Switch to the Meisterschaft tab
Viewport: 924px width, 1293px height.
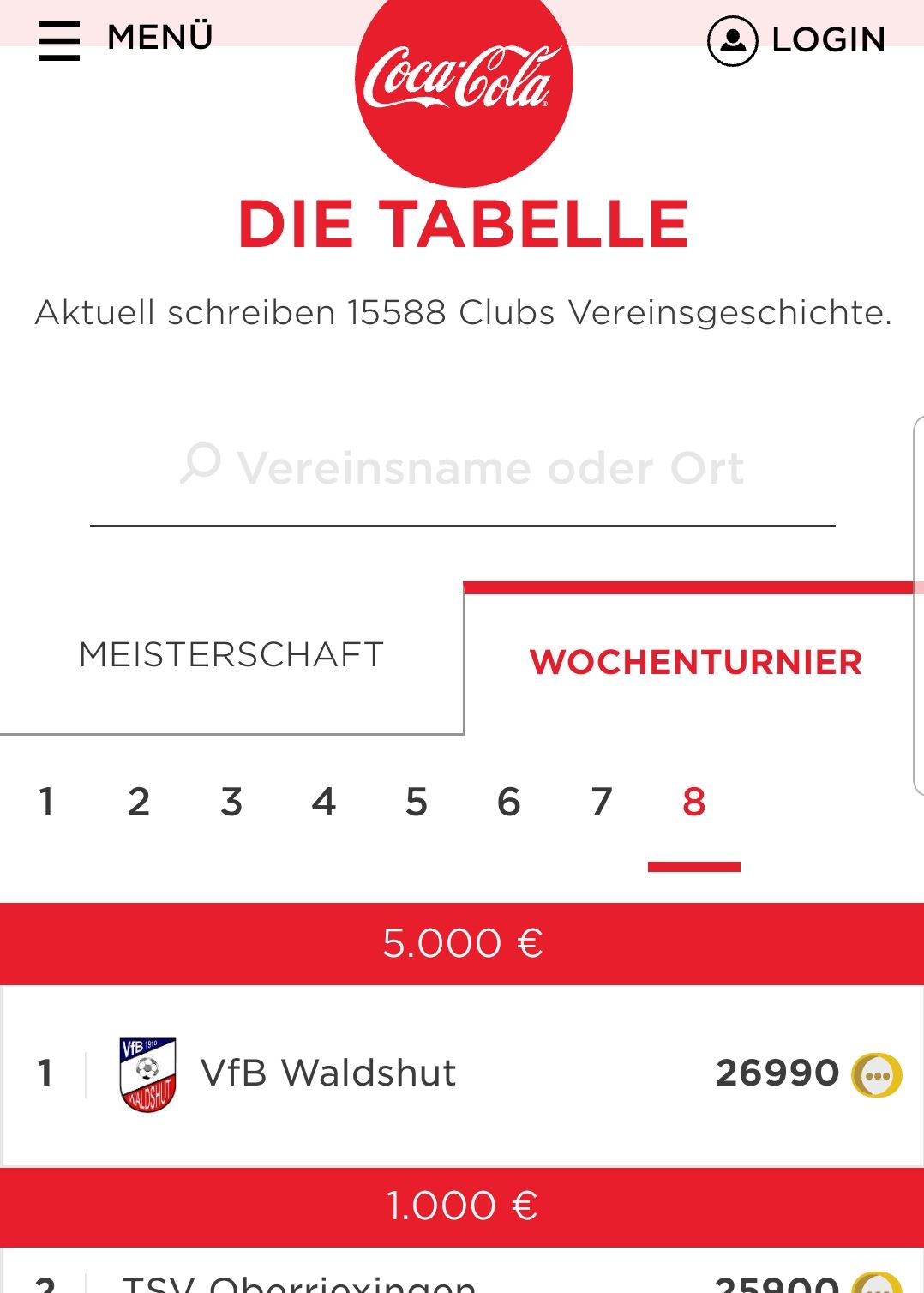pos(231,655)
